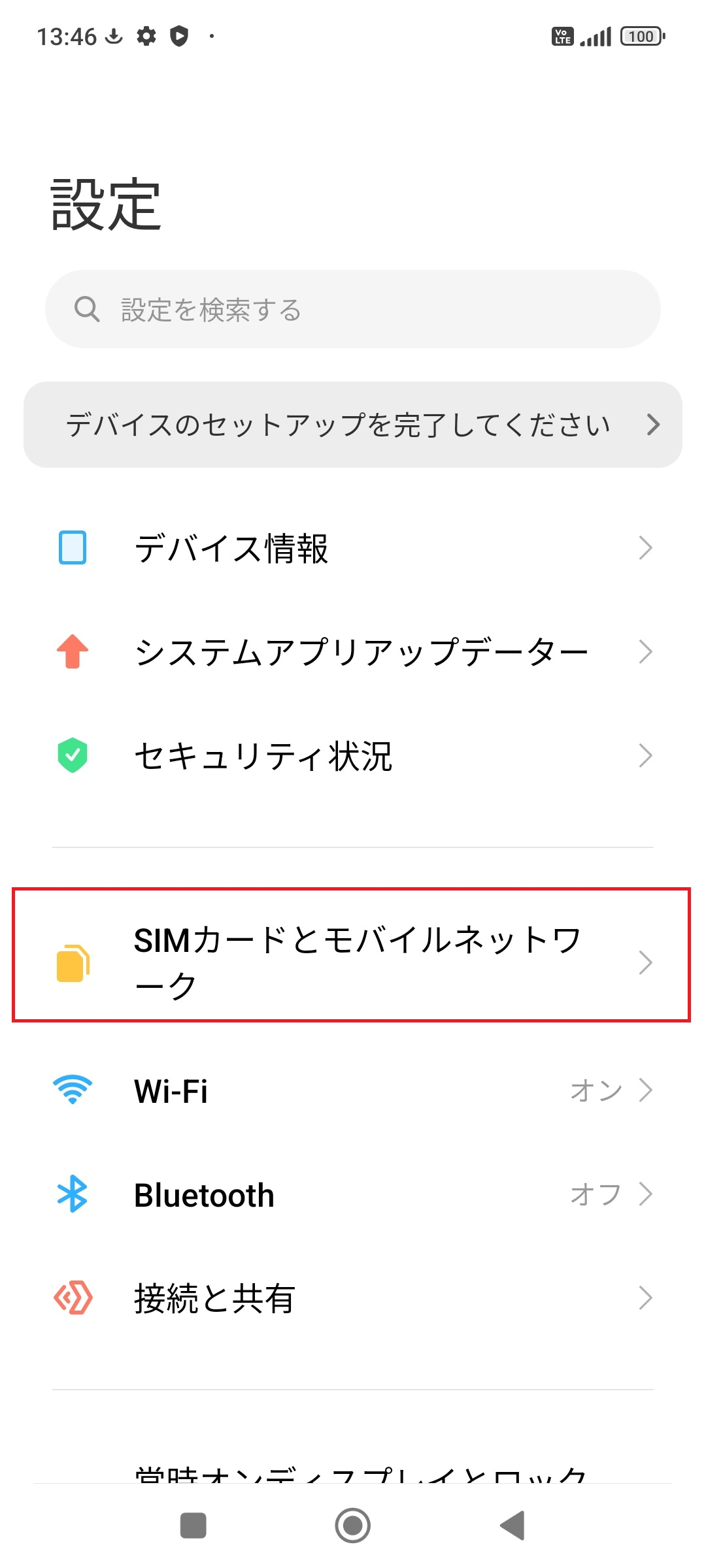
Task: Open Wi-Fi settings
Action: (353, 1090)
